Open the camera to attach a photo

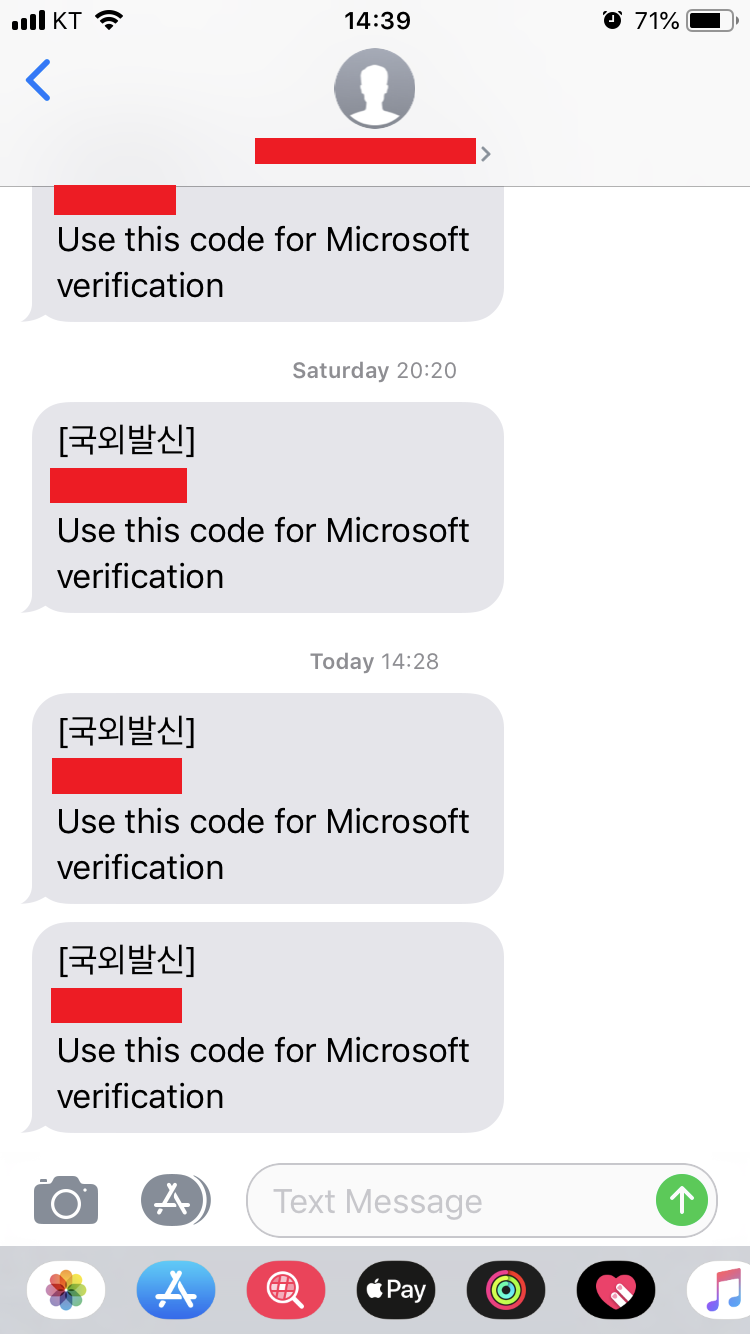tap(66, 1200)
